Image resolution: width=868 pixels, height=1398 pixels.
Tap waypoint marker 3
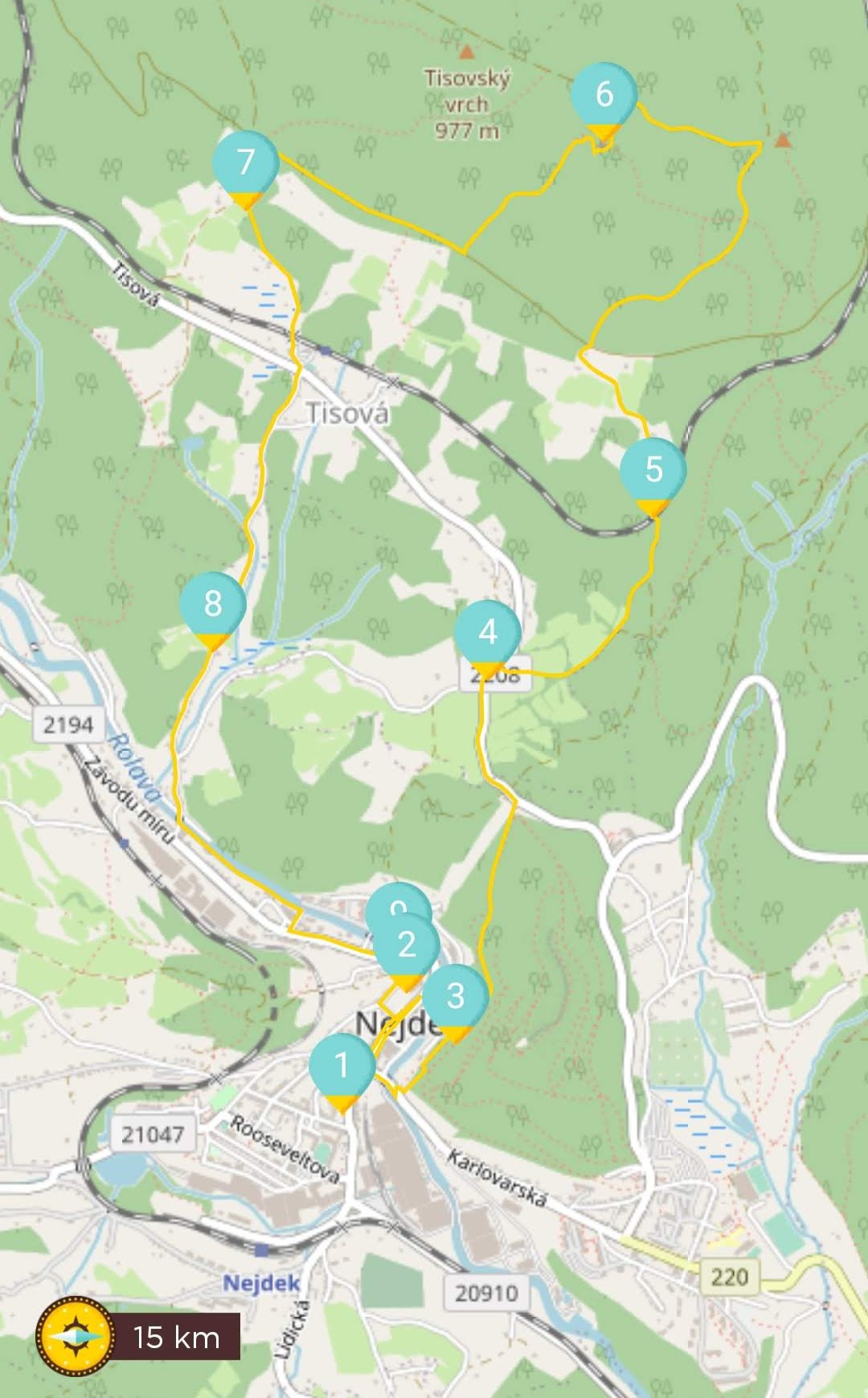point(456,1001)
